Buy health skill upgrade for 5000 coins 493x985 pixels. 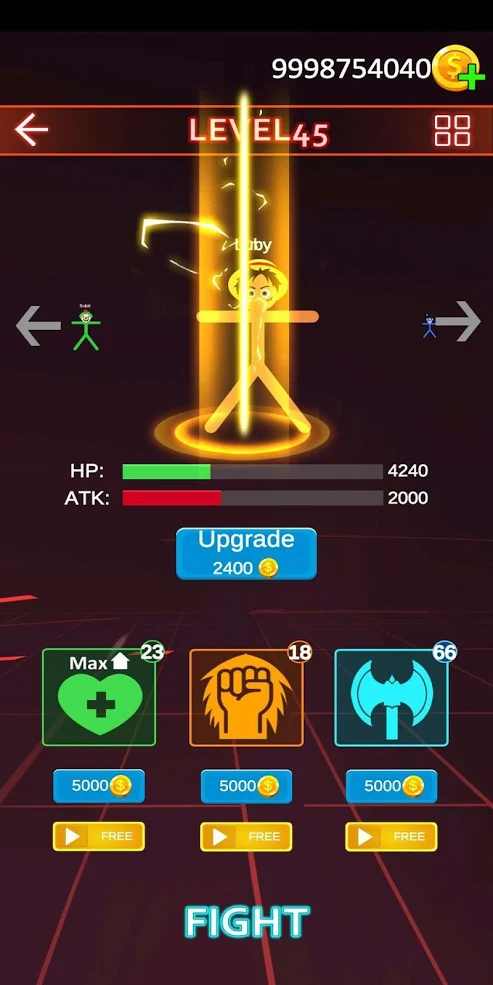(x=99, y=786)
